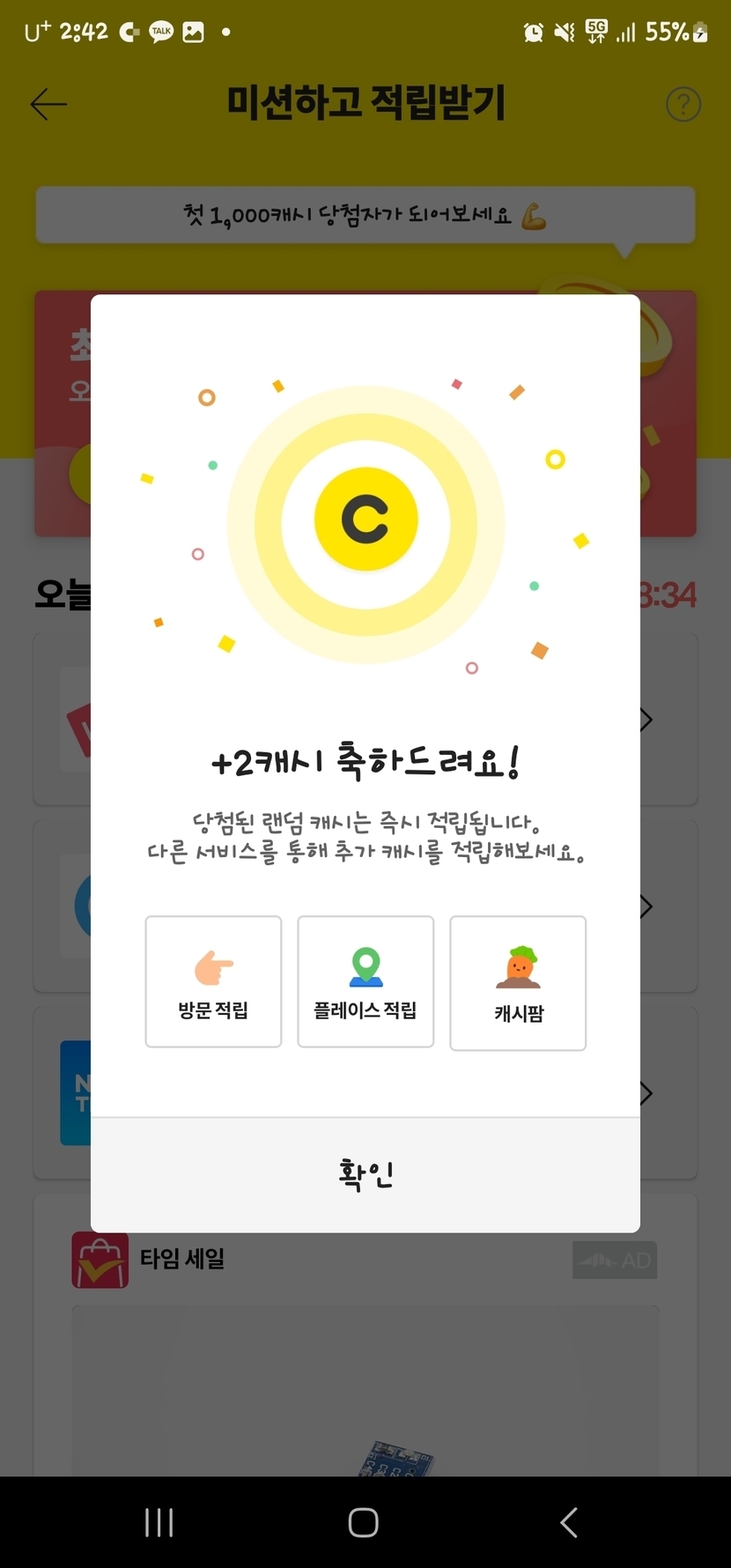This screenshot has width=731, height=1568.
Task: Go back with the system back button
Action: coord(569,1522)
